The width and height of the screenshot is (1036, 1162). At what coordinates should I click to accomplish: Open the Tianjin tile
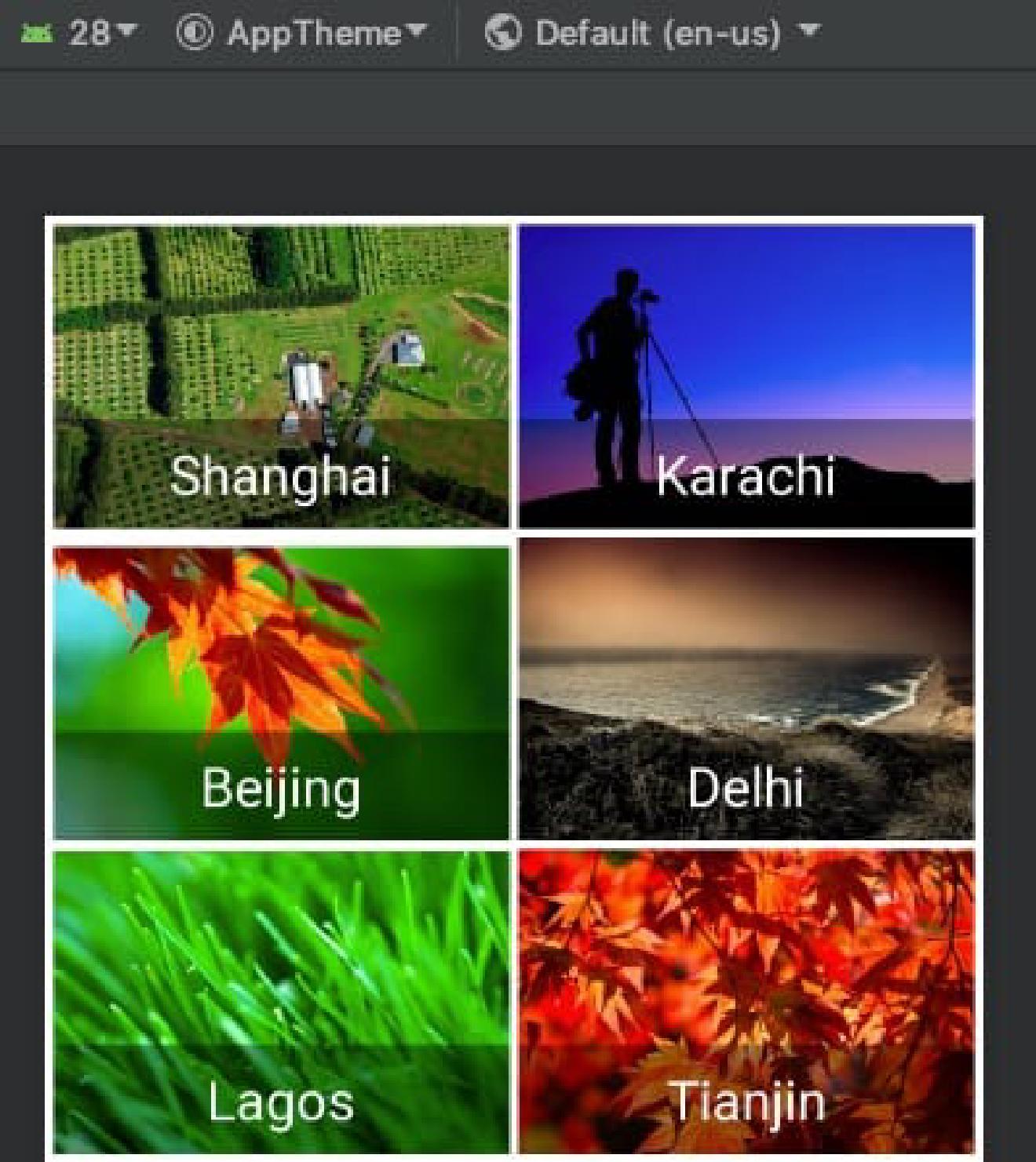pyautogui.click(x=746, y=1003)
